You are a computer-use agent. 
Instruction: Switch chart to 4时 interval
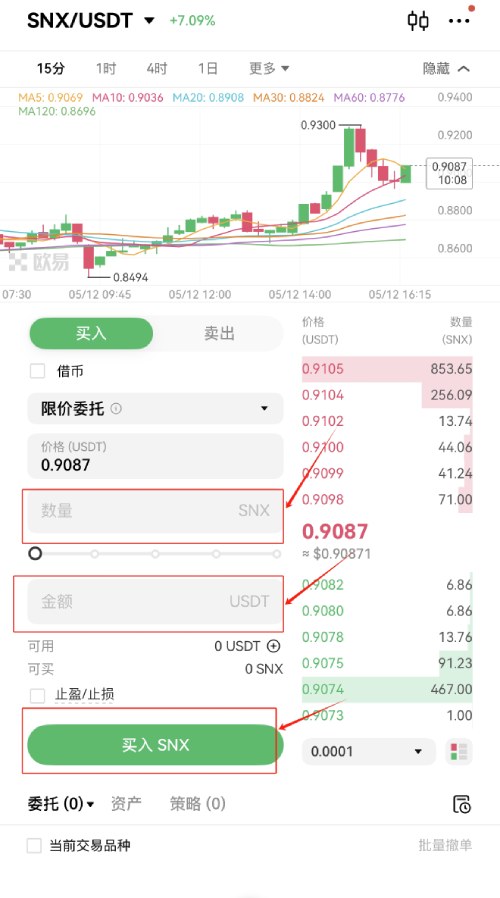click(x=156, y=69)
